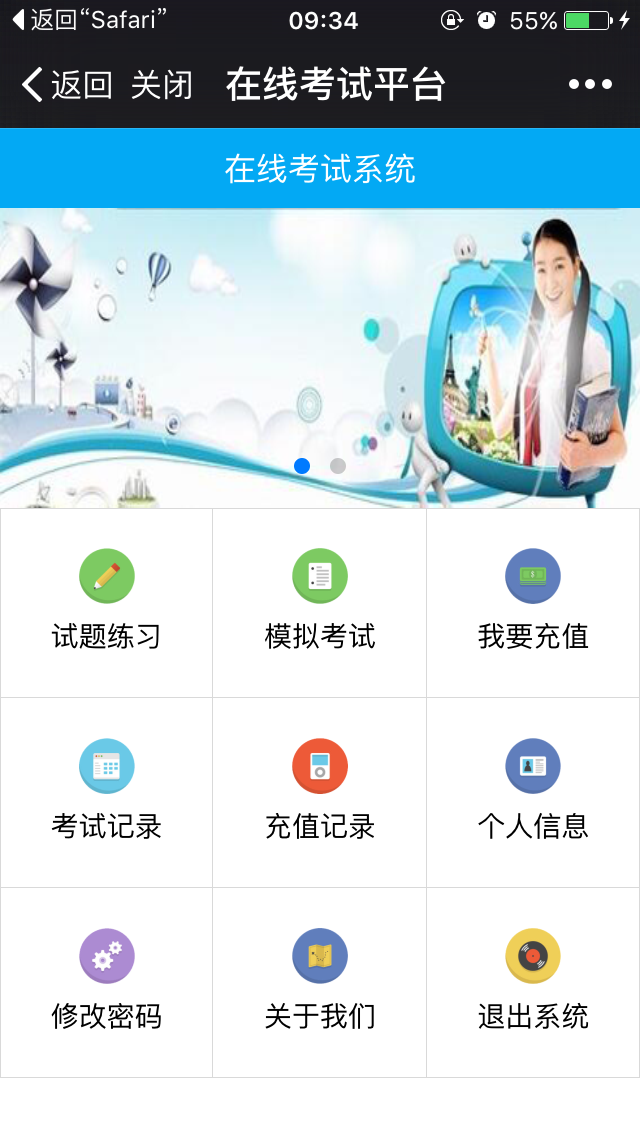The image size is (640, 1136).
Task: Open 我要充值 recharge page
Action: (x=533, y=603)
